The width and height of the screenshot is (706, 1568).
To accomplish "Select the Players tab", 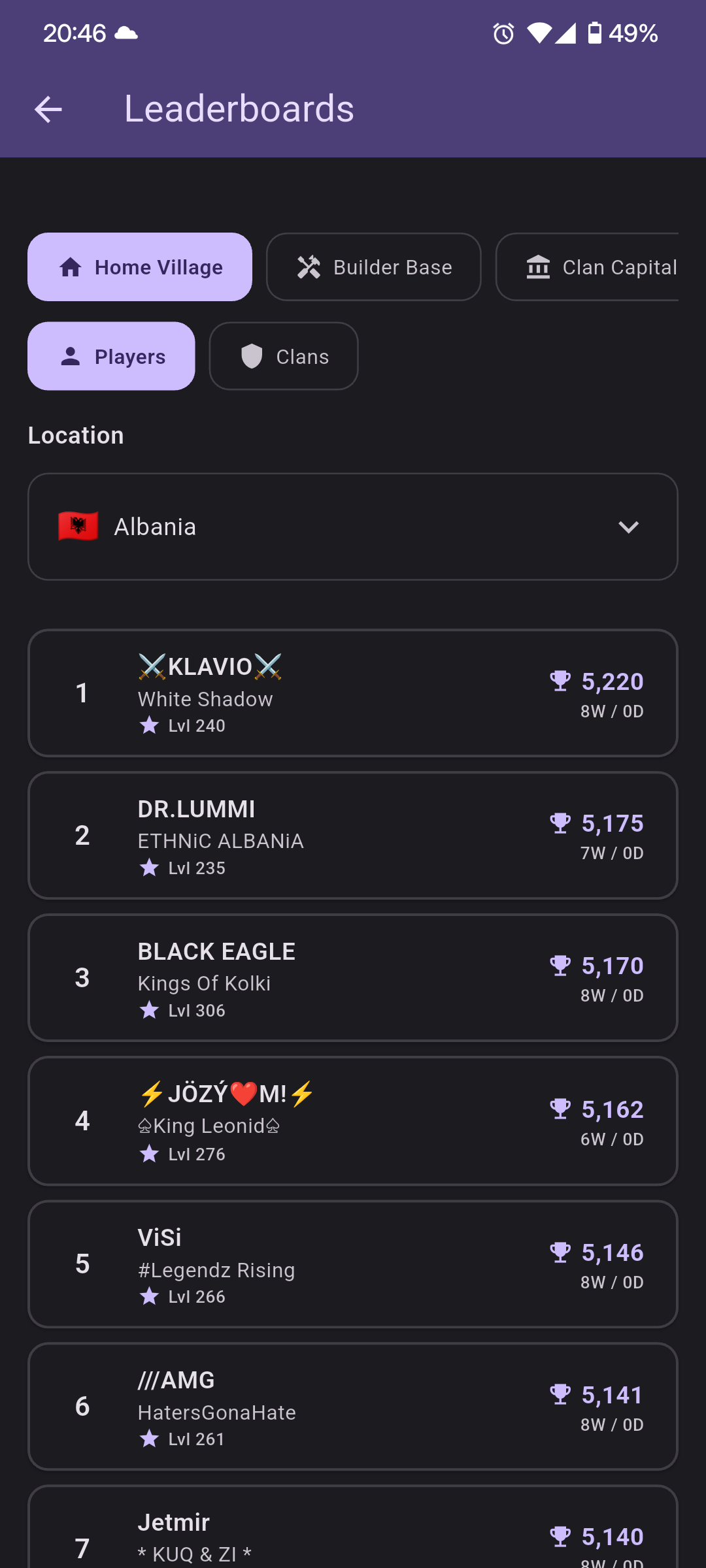I will pyautogui.click(x=110, y=356).
